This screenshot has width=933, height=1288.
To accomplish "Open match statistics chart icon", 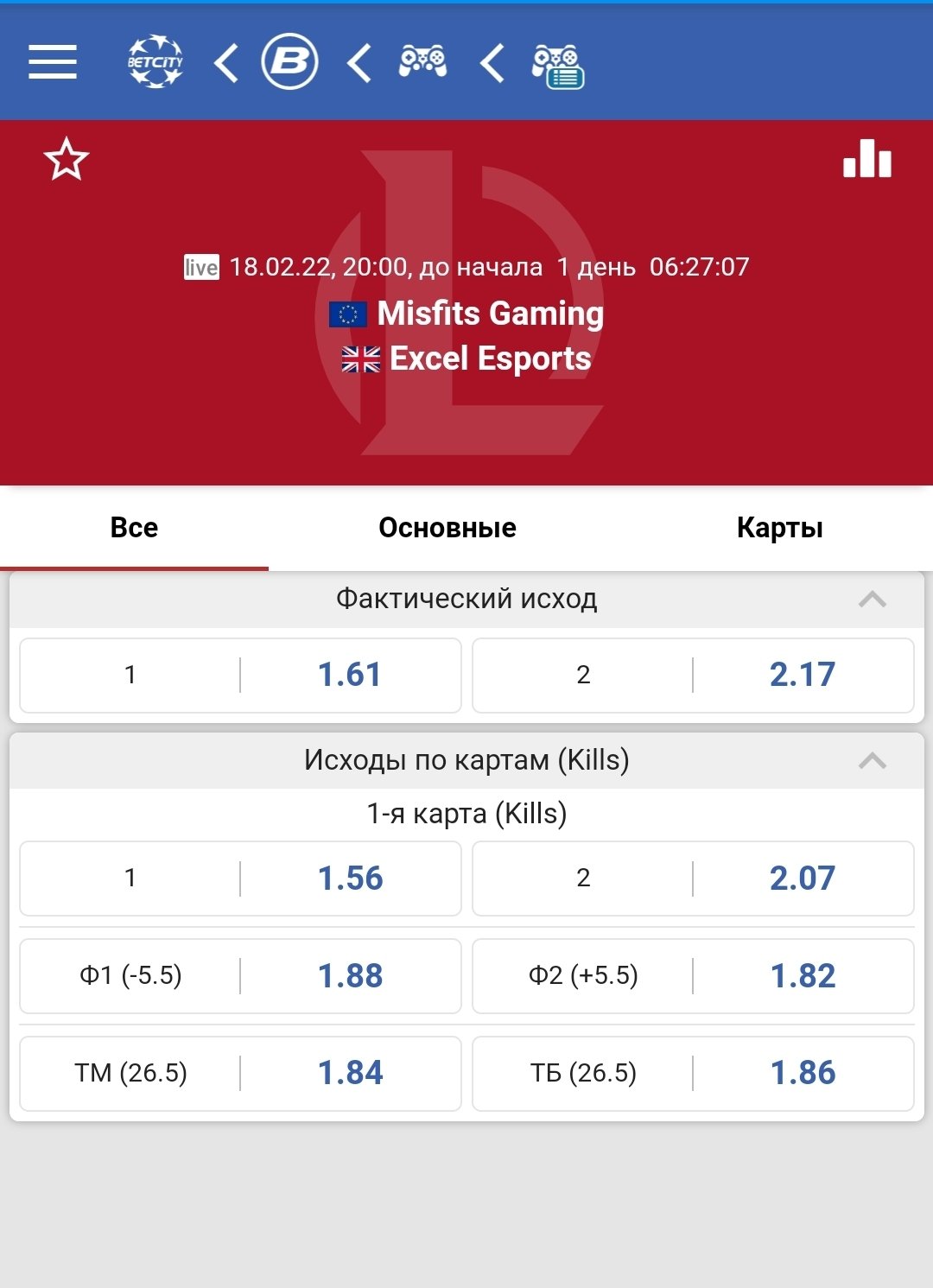I will [866, 159].
